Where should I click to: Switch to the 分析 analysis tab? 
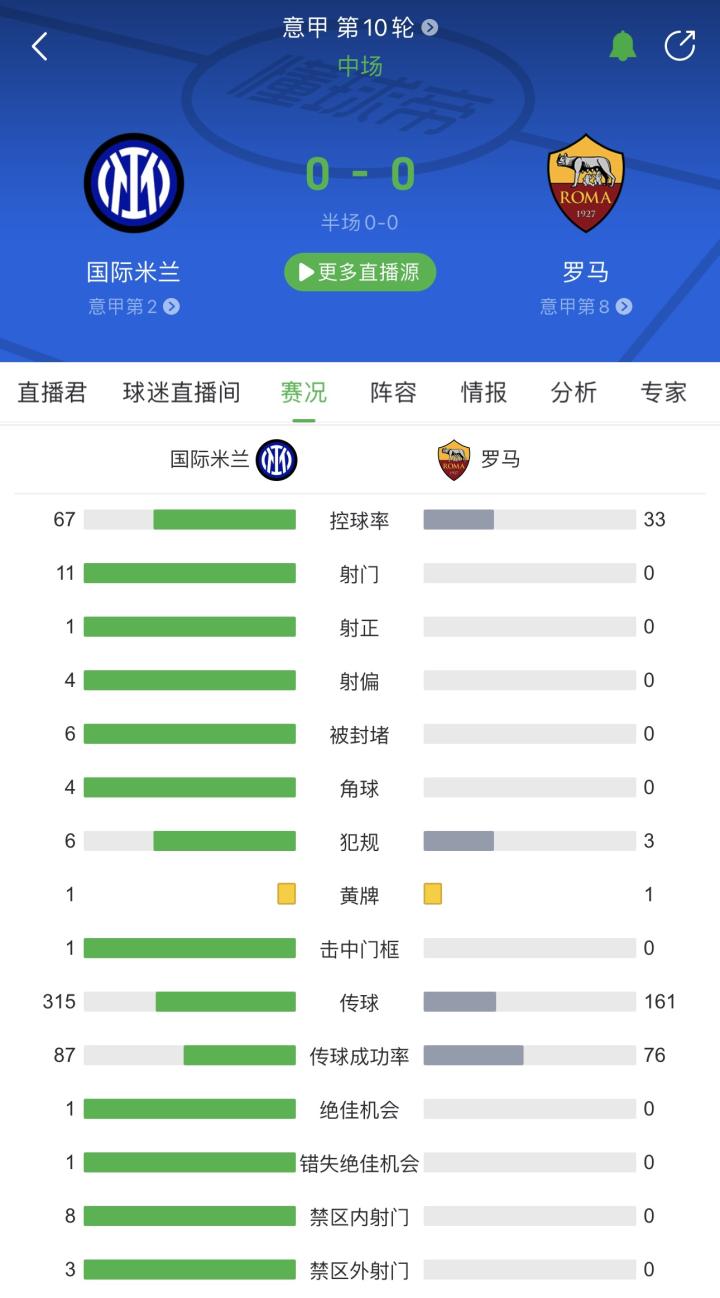[x=573, y=392]
